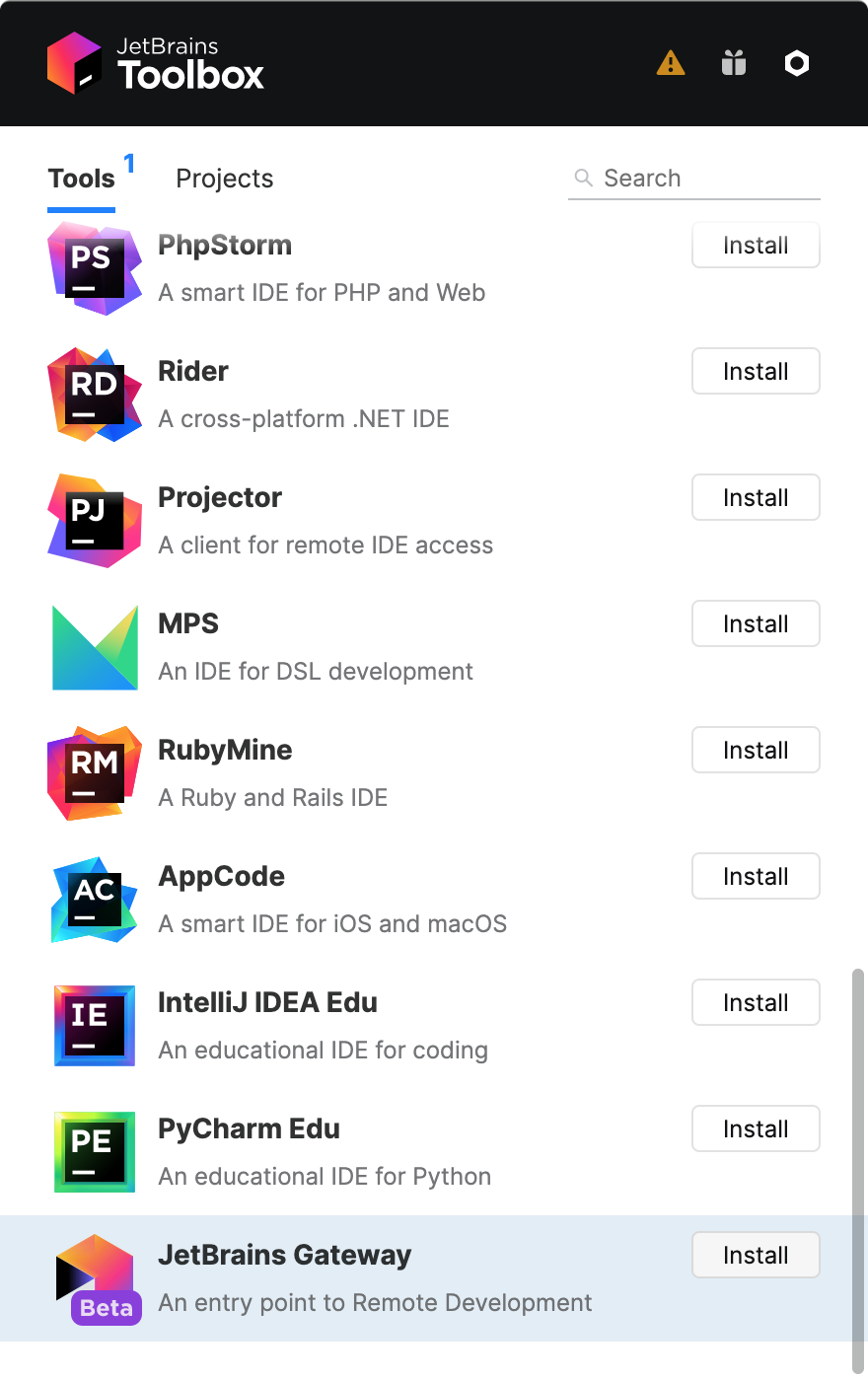The image size is (868, 1381).
Task: Install Rider IDE
Action: (756, 372)
